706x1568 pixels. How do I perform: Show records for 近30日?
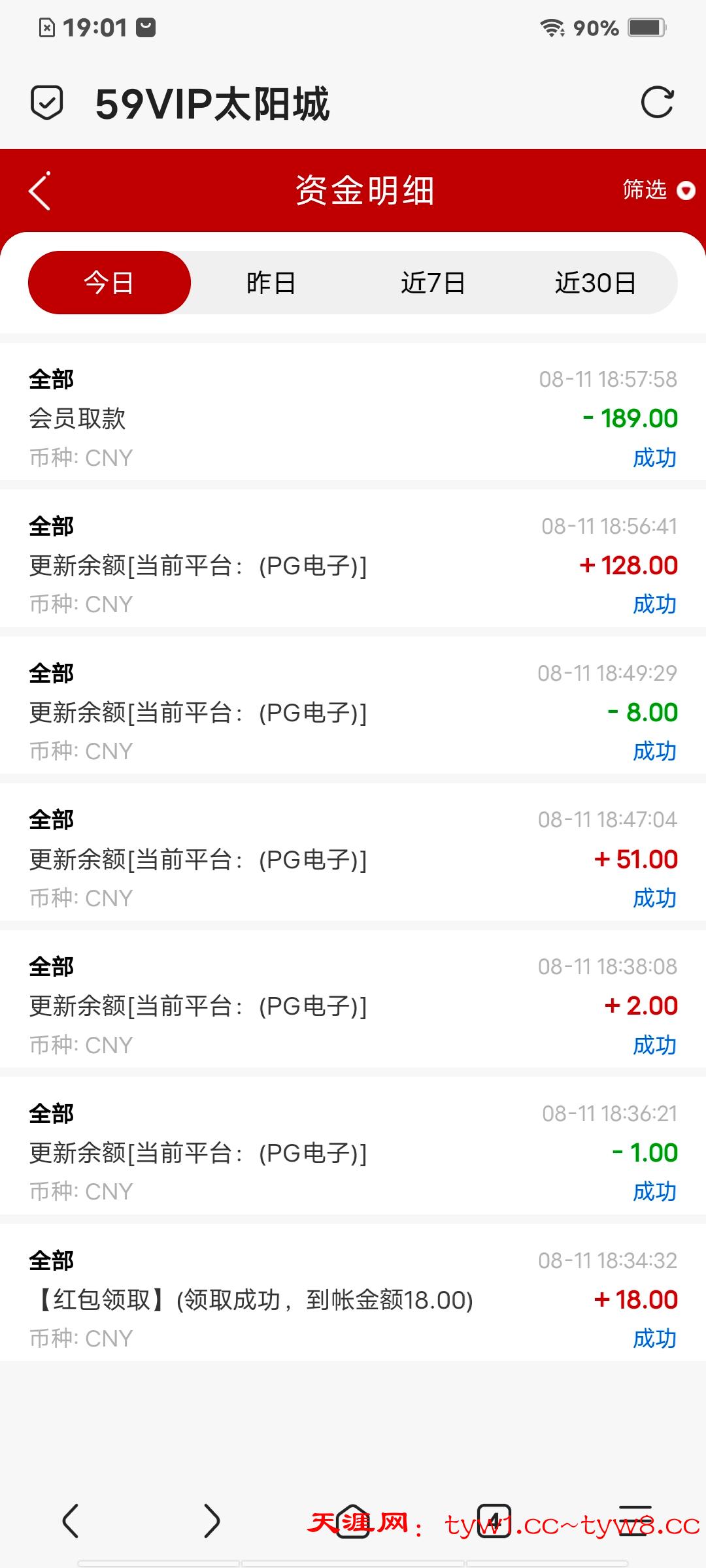tap(595, 283)
